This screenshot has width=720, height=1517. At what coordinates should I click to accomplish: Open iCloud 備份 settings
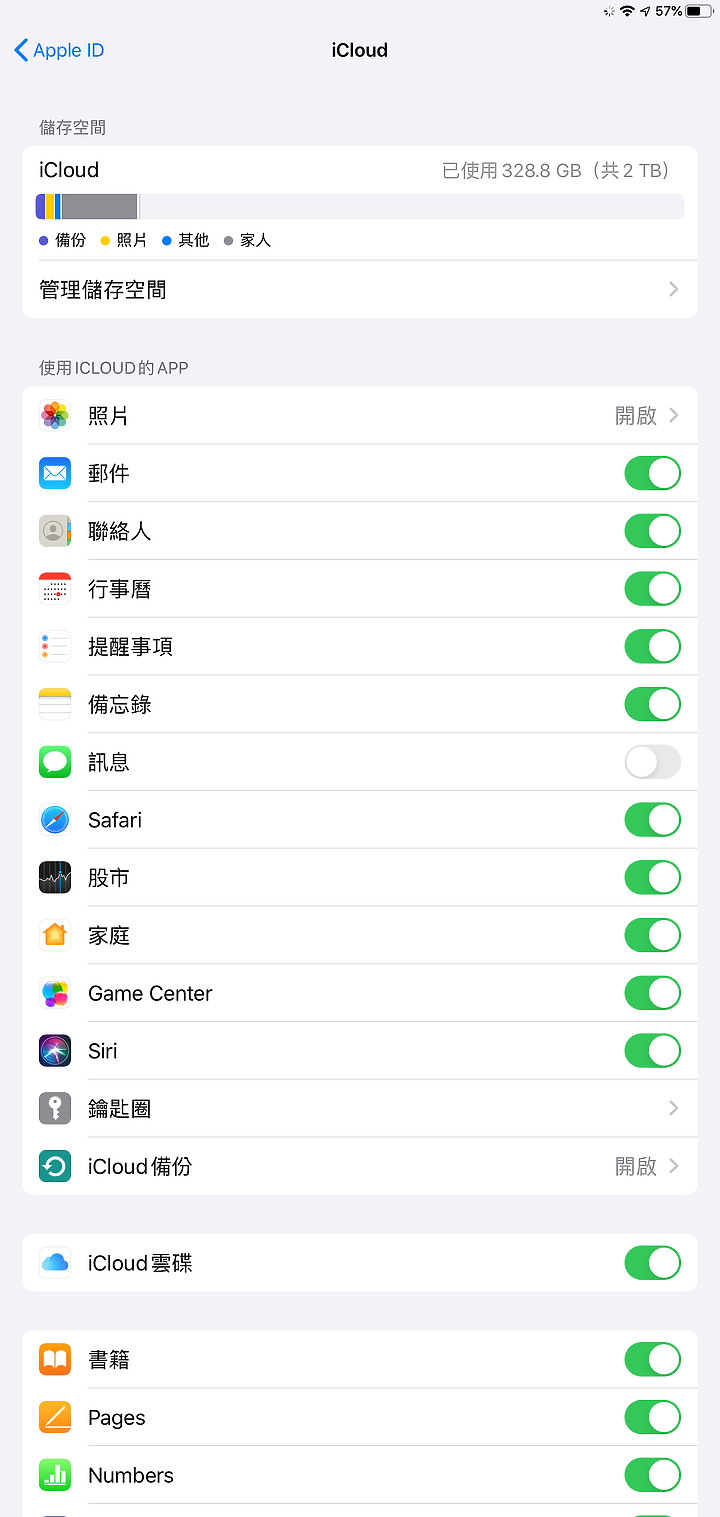tap(359, 1166)
